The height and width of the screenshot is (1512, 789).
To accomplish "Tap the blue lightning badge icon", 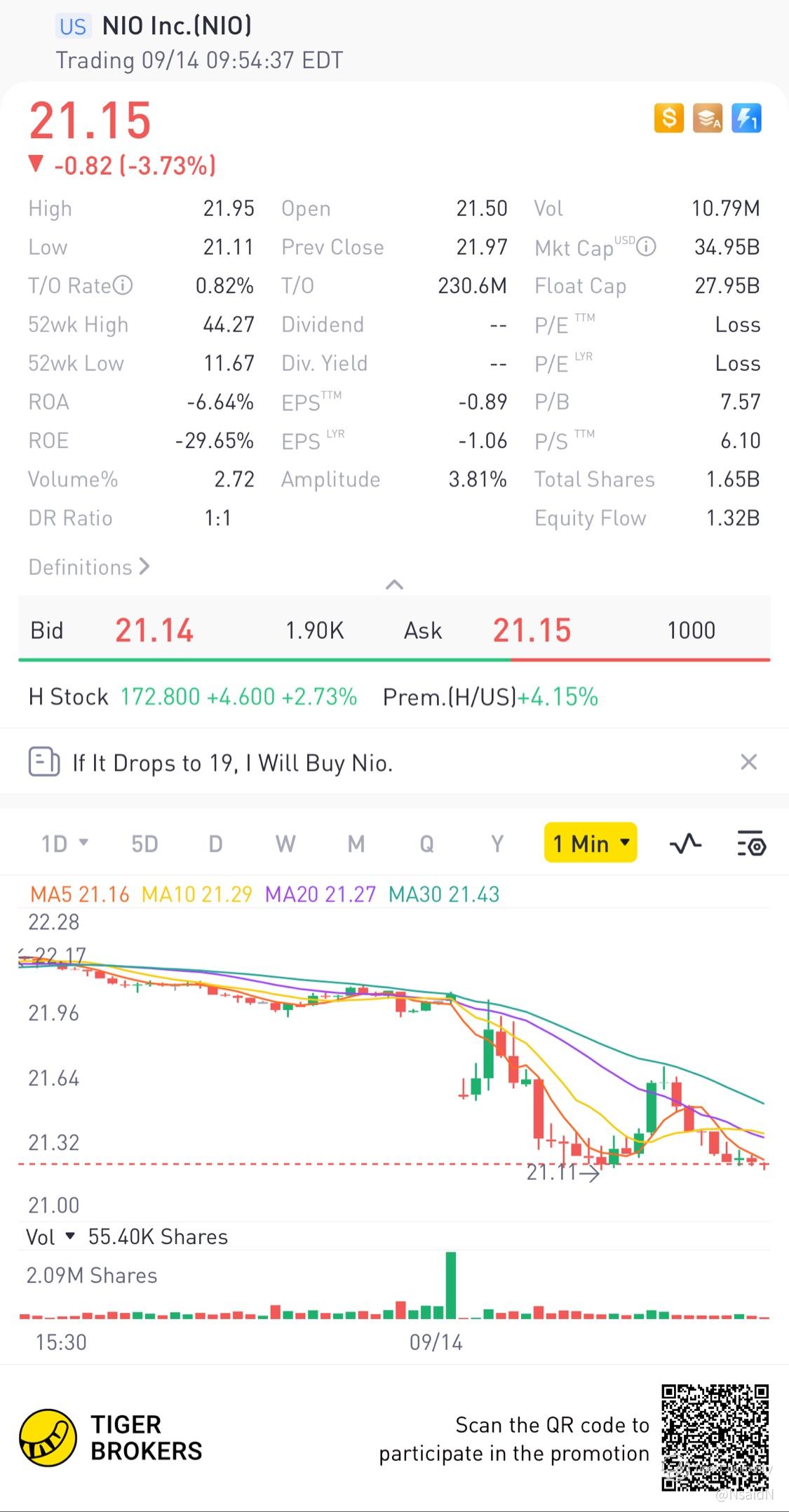I will [746, 118].
